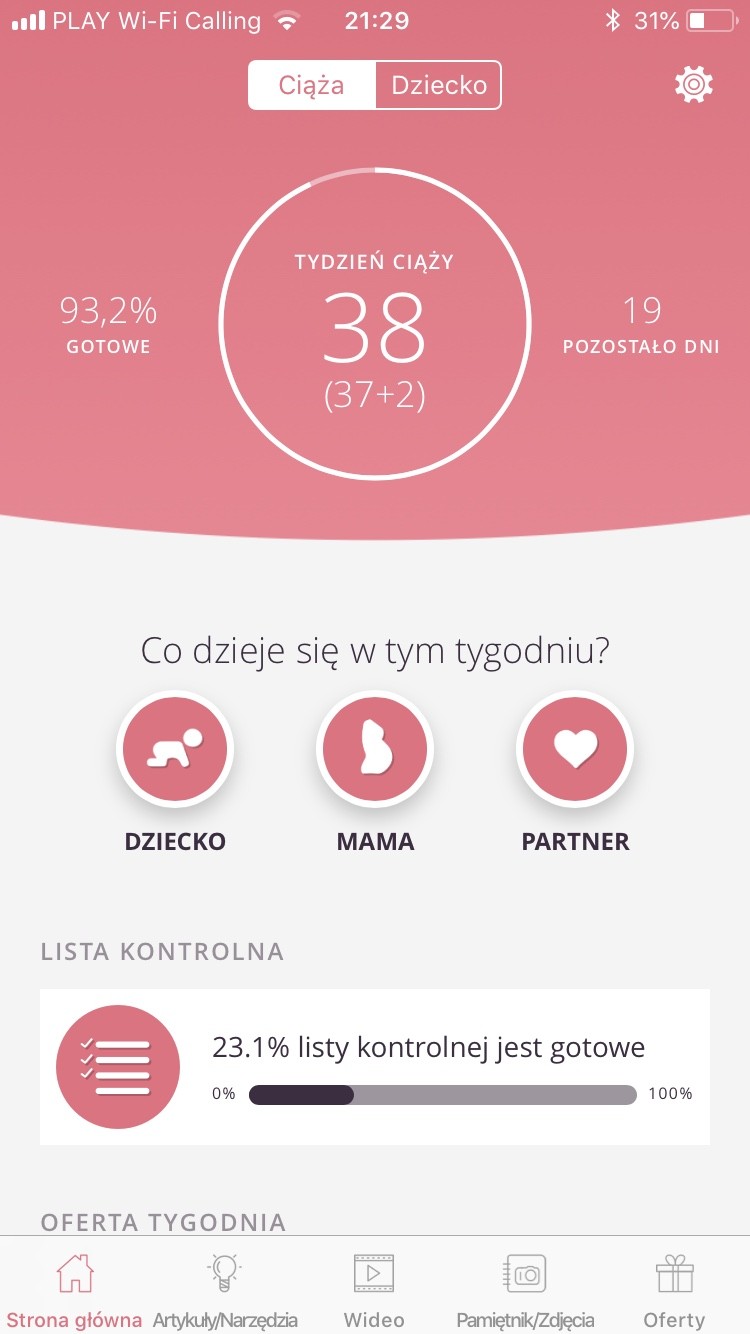
Task: Switch to Artykuły/Narzędzia tab
Action: point(225,1291)
